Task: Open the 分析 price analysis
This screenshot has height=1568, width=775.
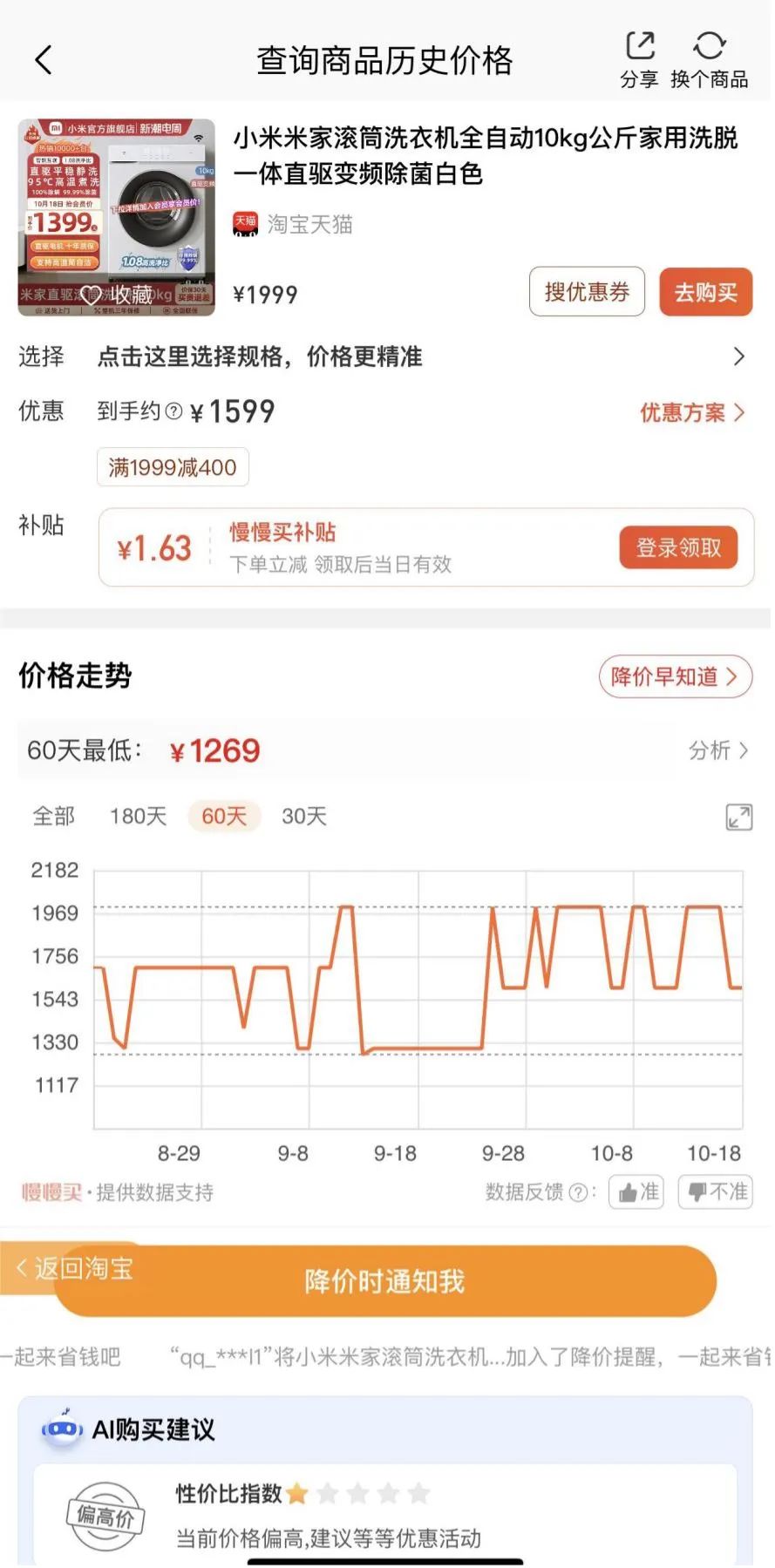Action: (x=718, y=750)
